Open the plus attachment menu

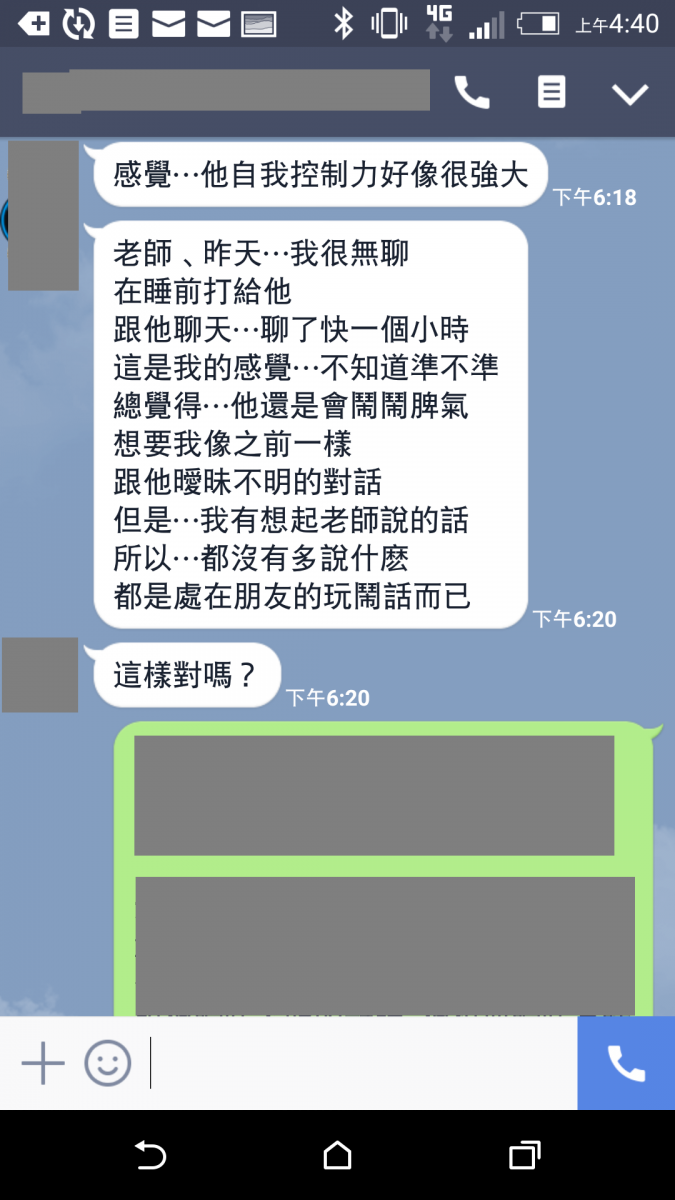point(43,1063)
